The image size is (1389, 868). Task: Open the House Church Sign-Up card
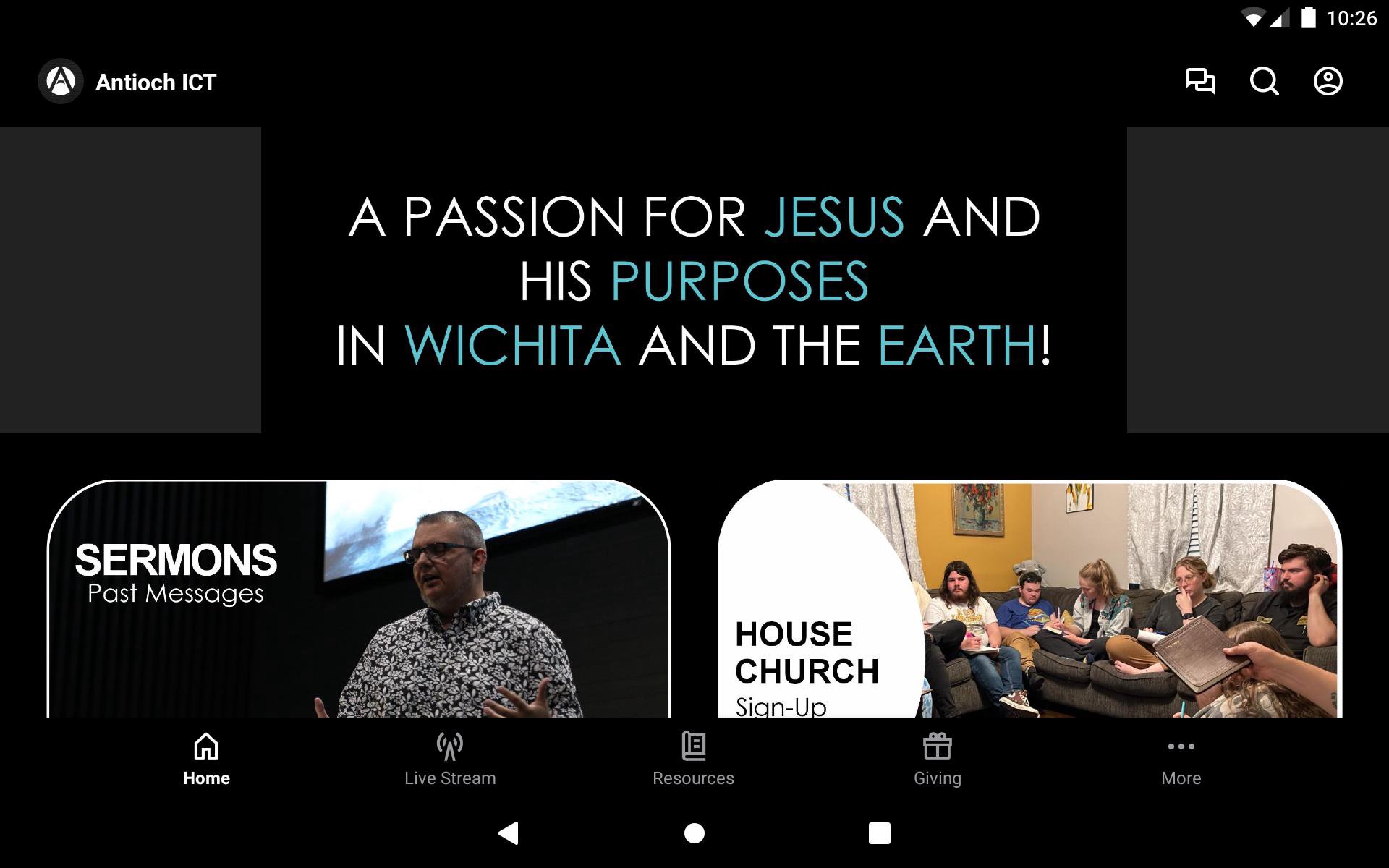[1029, 599]
